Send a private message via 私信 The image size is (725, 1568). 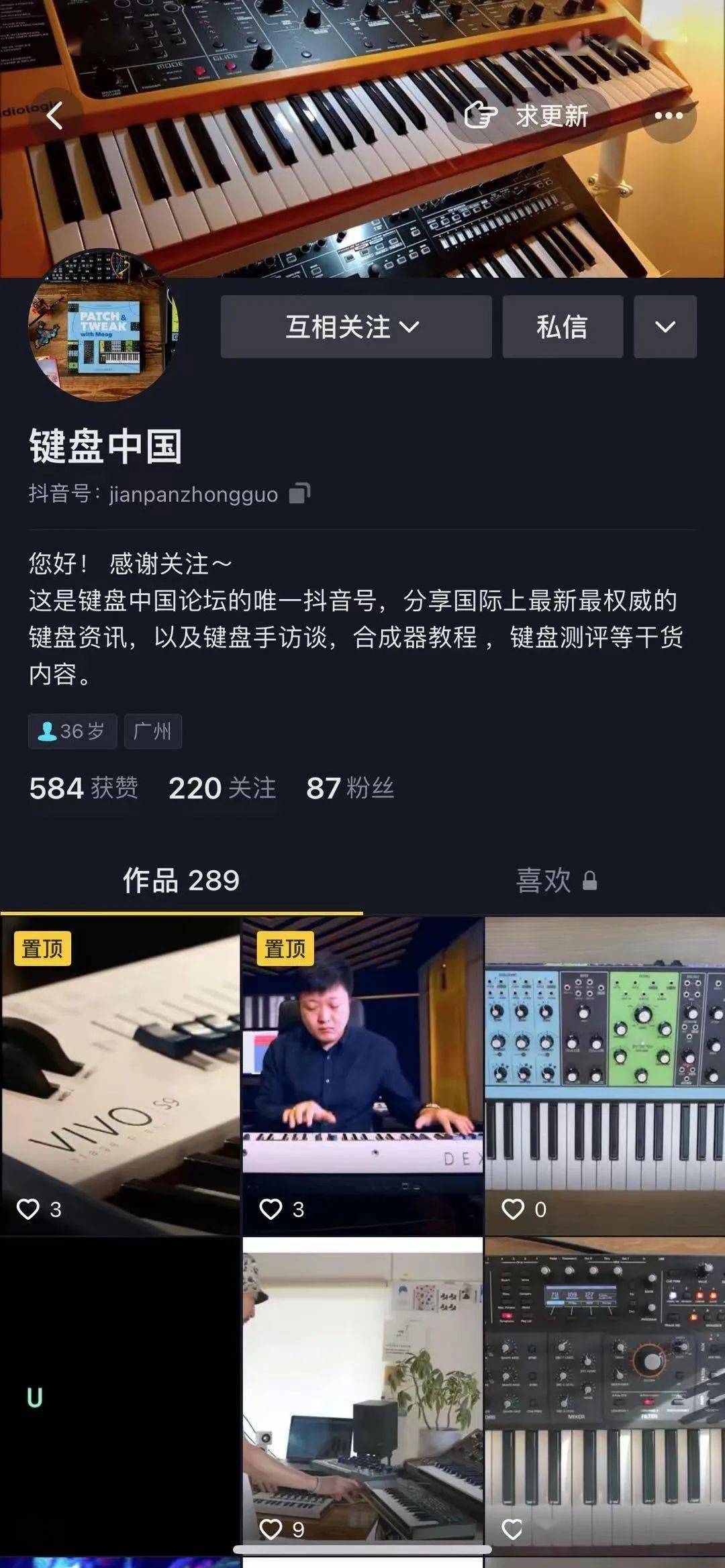tap(562, 327)
